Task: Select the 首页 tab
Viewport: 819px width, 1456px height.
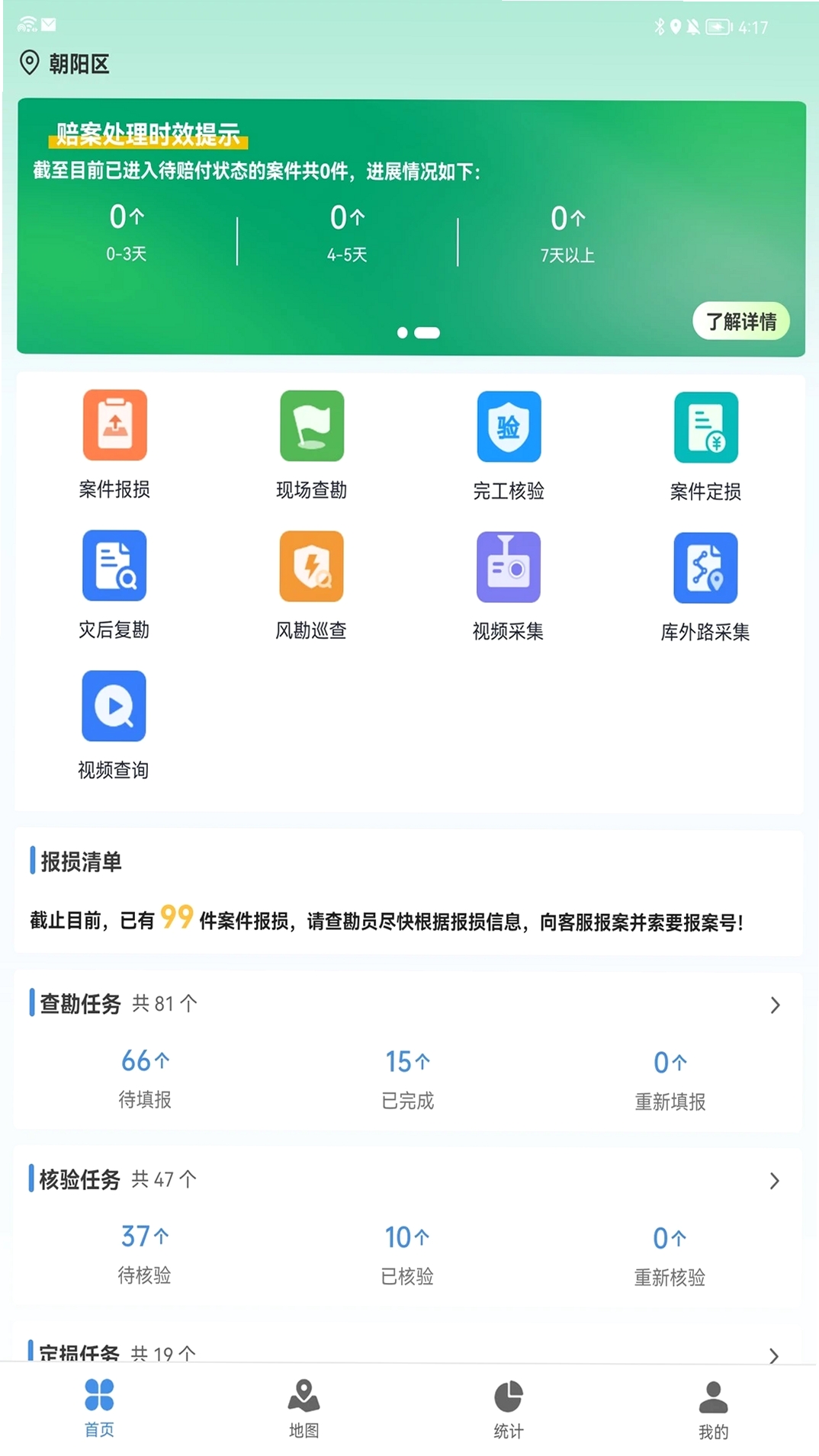Action: point(99,1408)
